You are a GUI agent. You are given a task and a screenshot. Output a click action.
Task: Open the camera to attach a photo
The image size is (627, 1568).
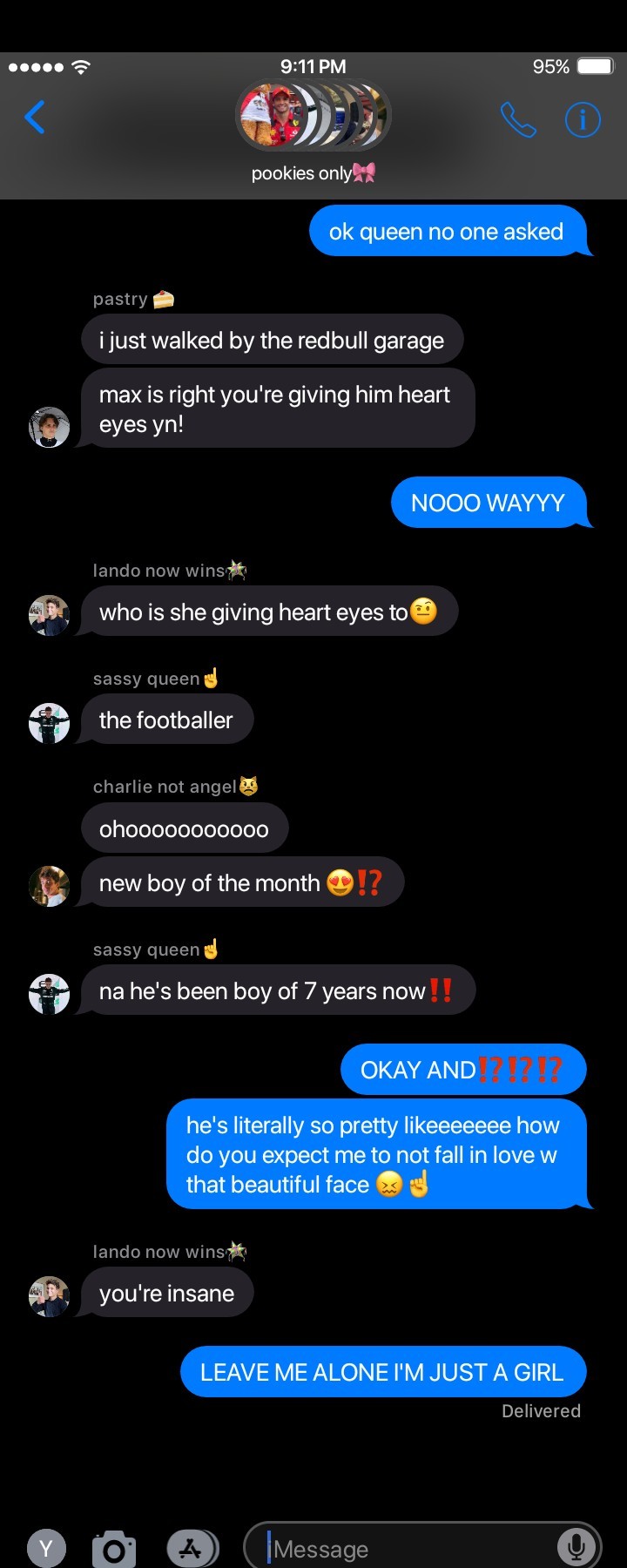pos(114,1548)
